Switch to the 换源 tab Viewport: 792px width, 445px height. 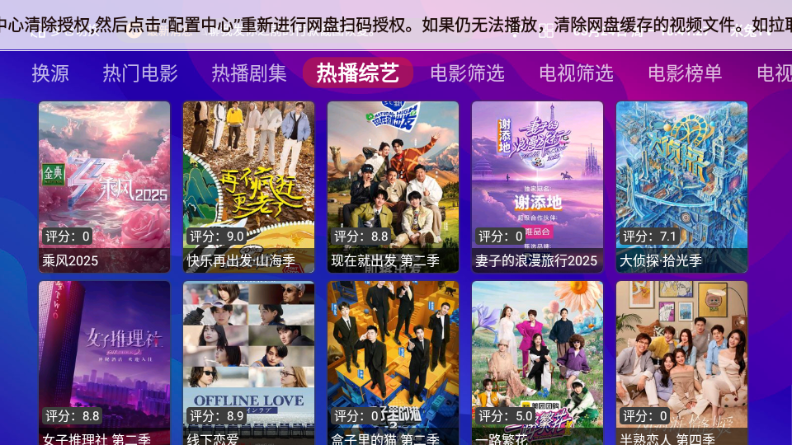pos(50,73)
